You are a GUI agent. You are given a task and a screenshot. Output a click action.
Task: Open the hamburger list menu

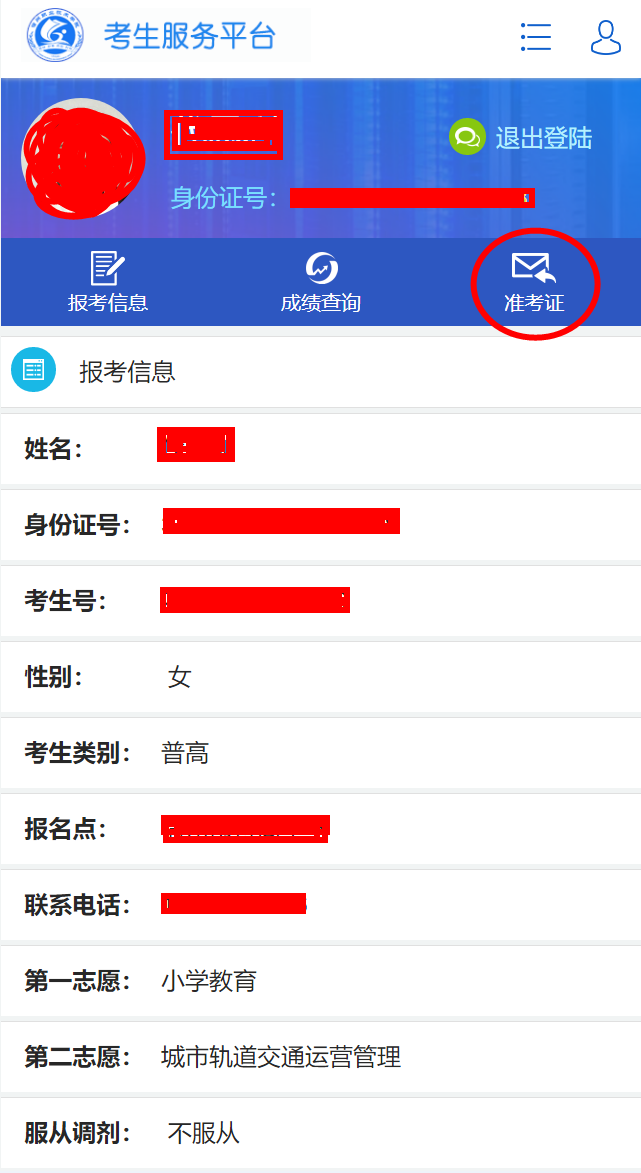click(536, 37)
